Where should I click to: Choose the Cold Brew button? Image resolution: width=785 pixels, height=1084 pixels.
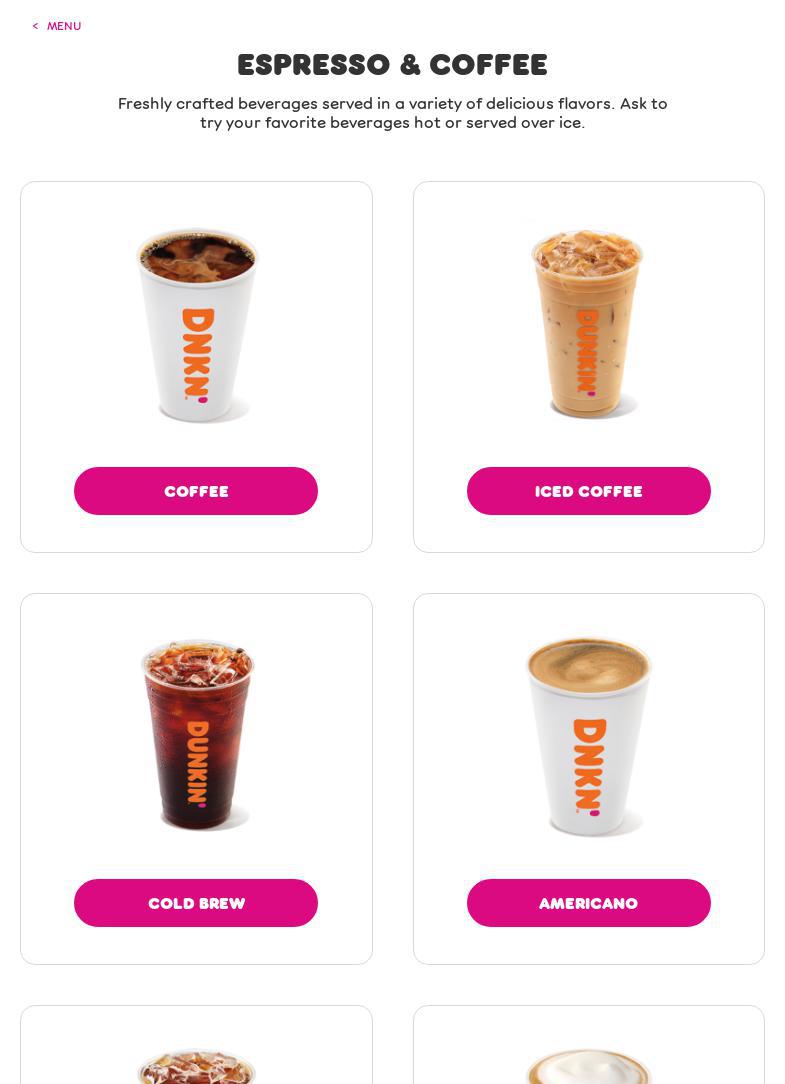196,903
